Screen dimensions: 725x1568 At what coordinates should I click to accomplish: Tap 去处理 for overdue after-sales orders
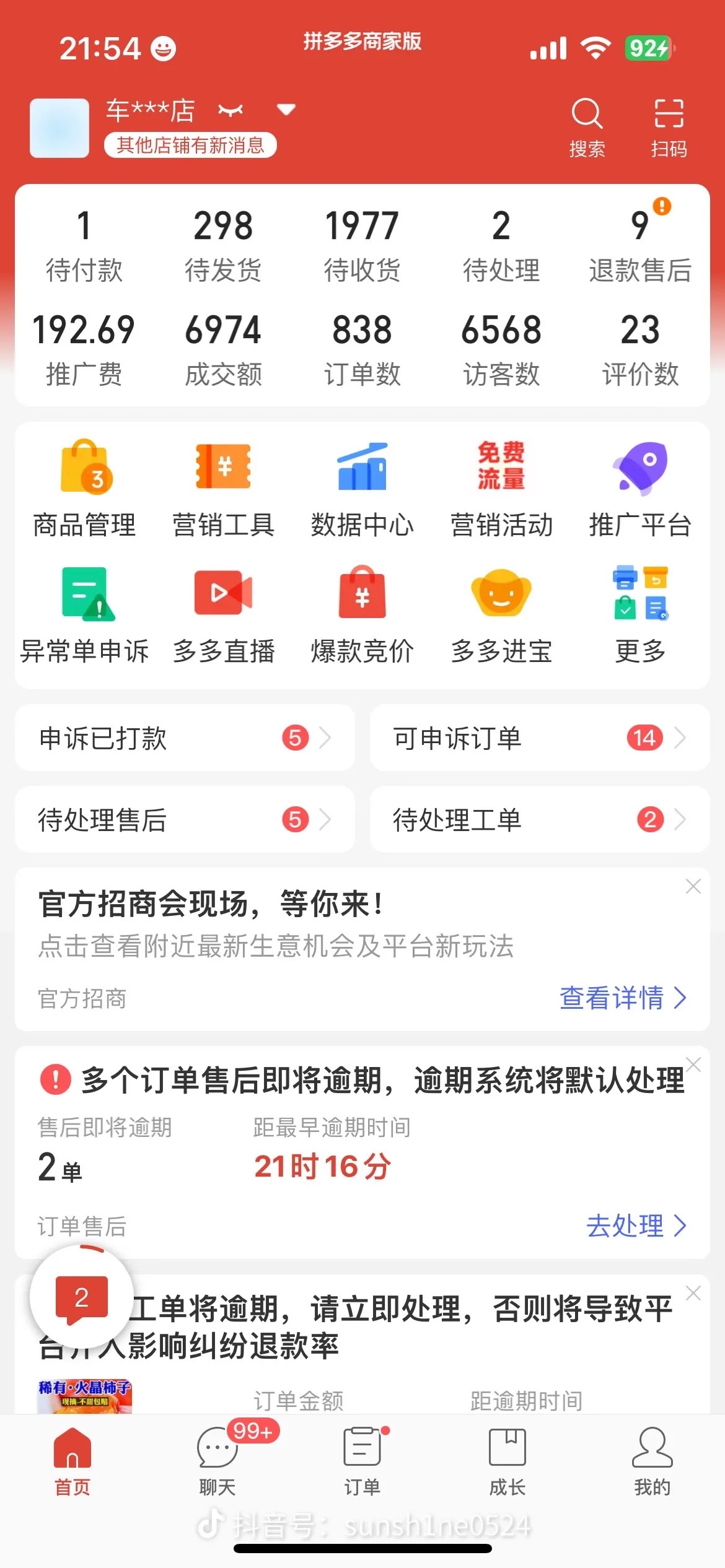tap(636, 1226)
